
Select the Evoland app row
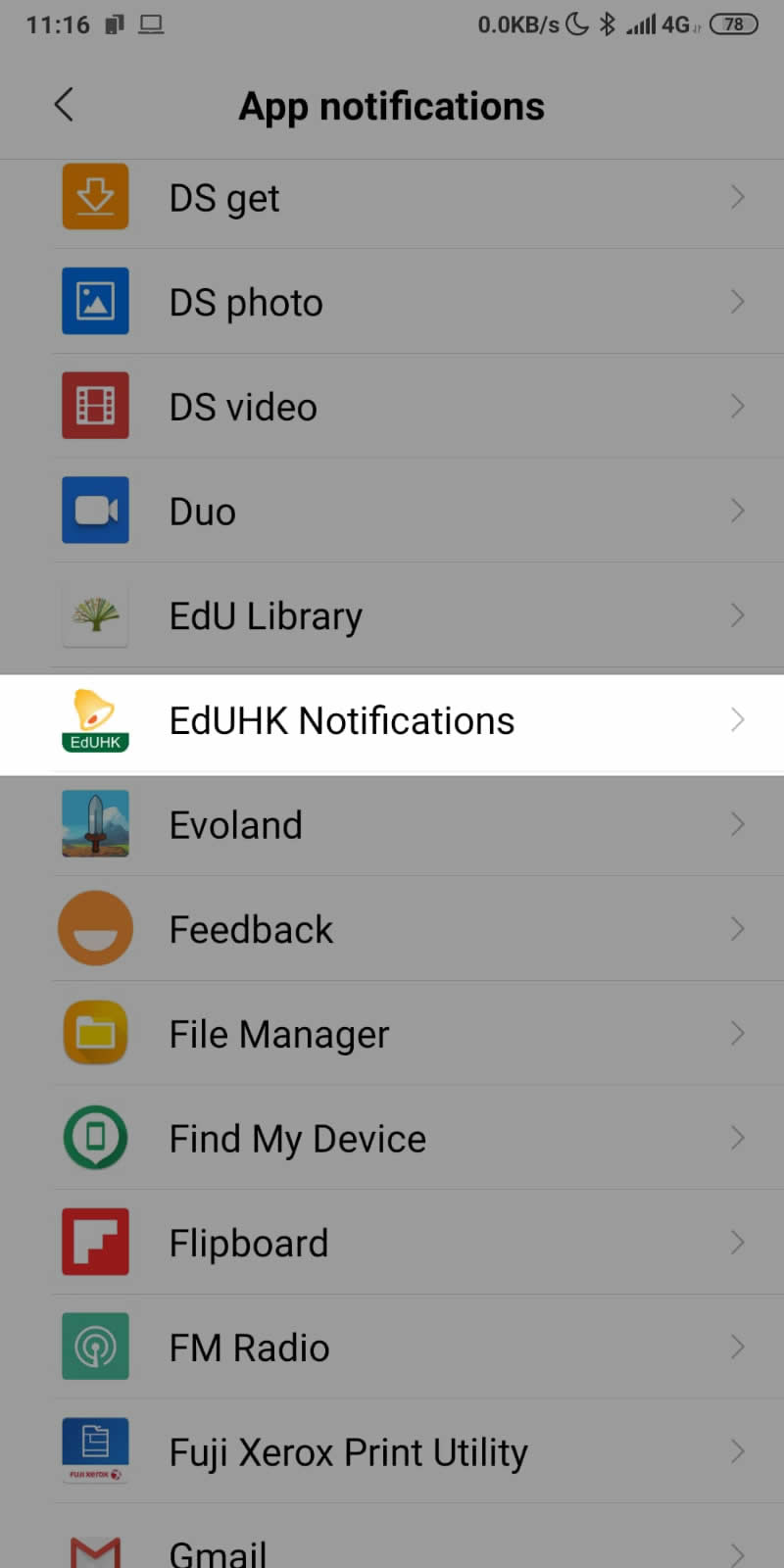(392, 824)
